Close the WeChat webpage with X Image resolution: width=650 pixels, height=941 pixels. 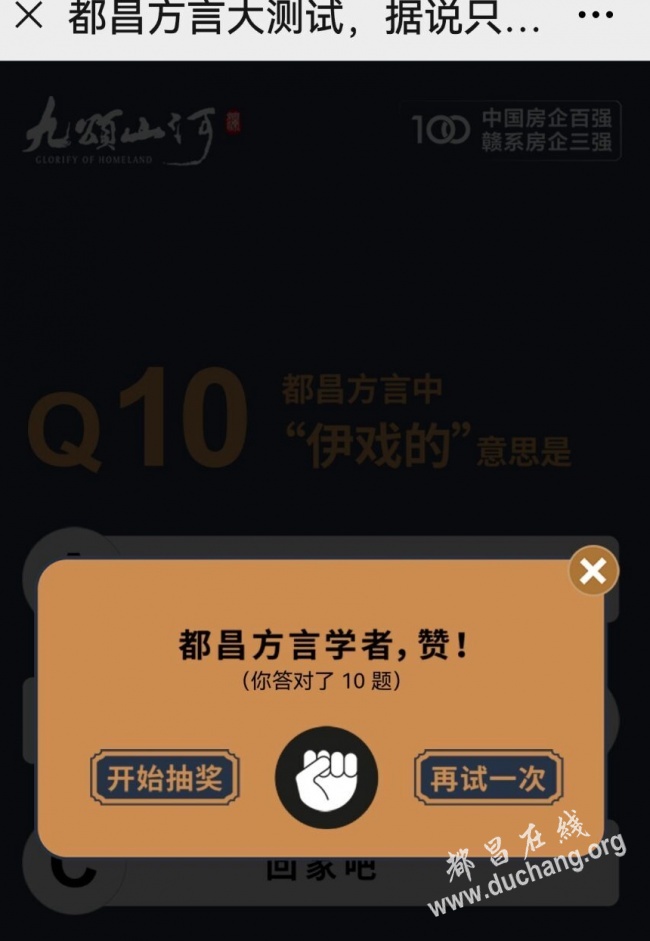pos(29,17)
